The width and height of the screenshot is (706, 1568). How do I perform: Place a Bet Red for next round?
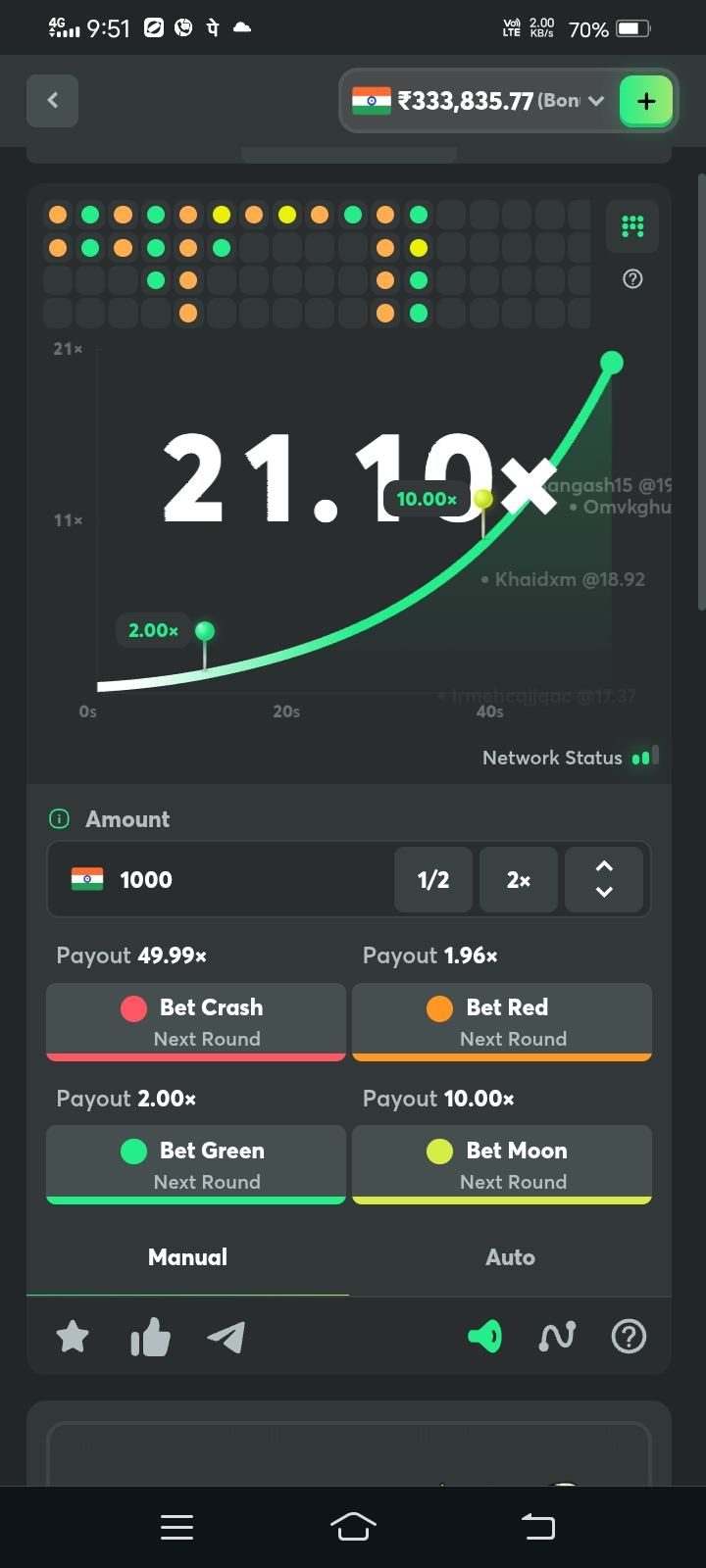click(502, 1021)
